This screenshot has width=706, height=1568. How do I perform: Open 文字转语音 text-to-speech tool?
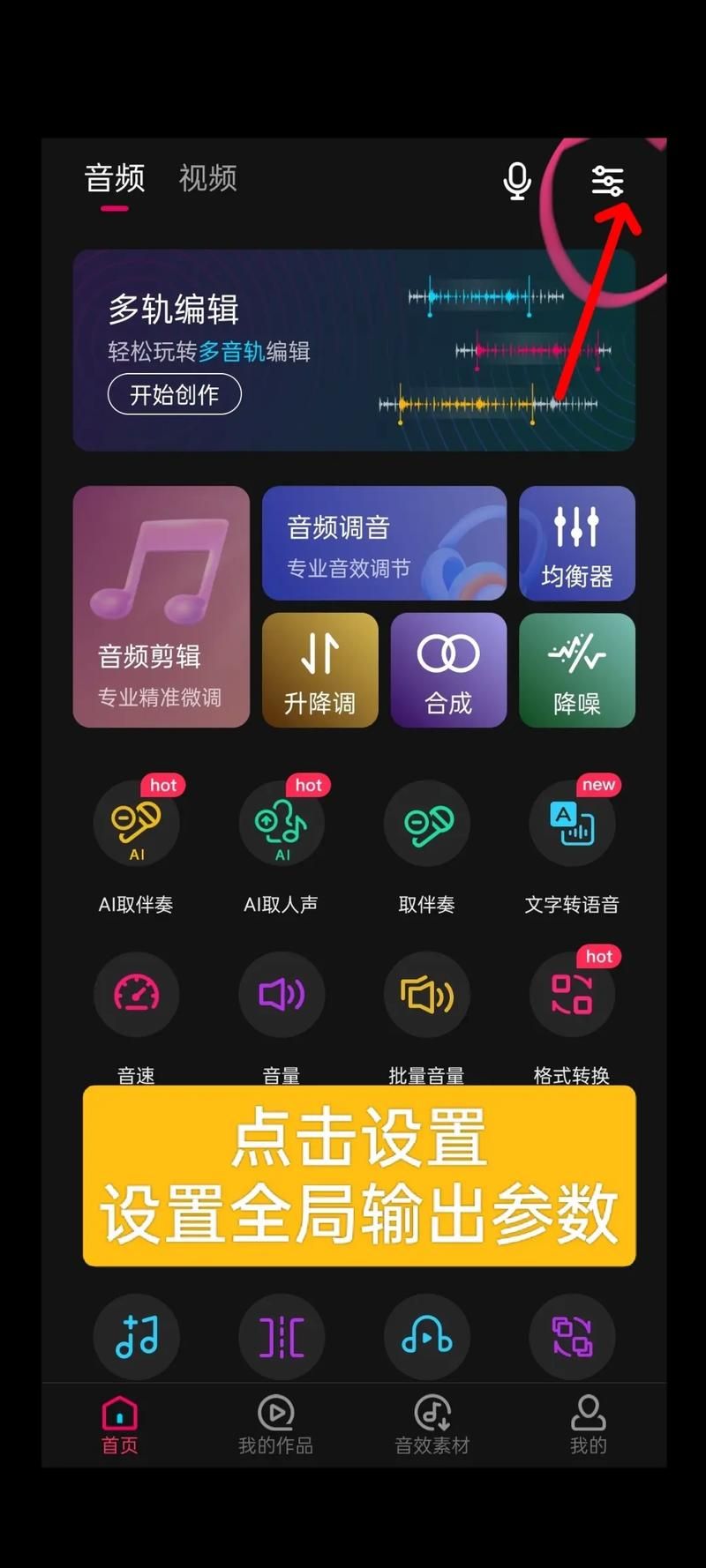coord(572,824)
